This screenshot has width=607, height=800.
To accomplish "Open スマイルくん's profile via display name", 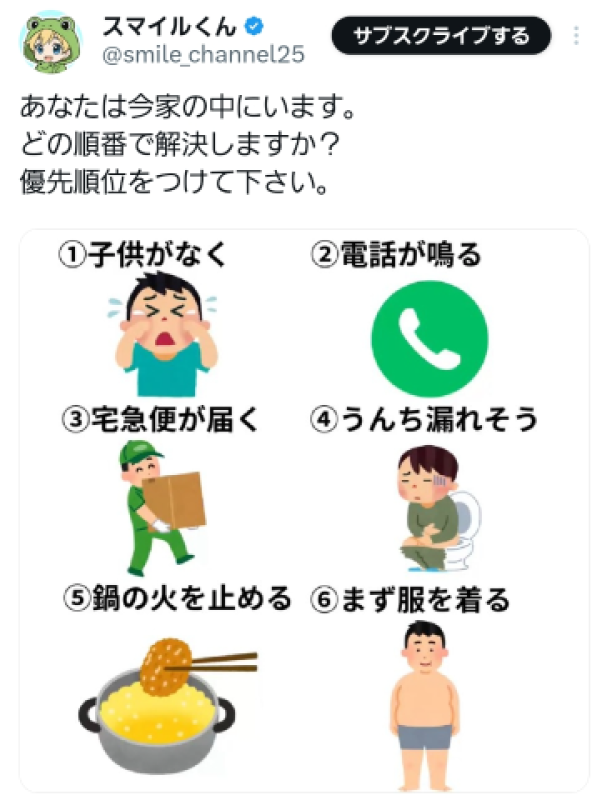I will (x=166, y=23).
